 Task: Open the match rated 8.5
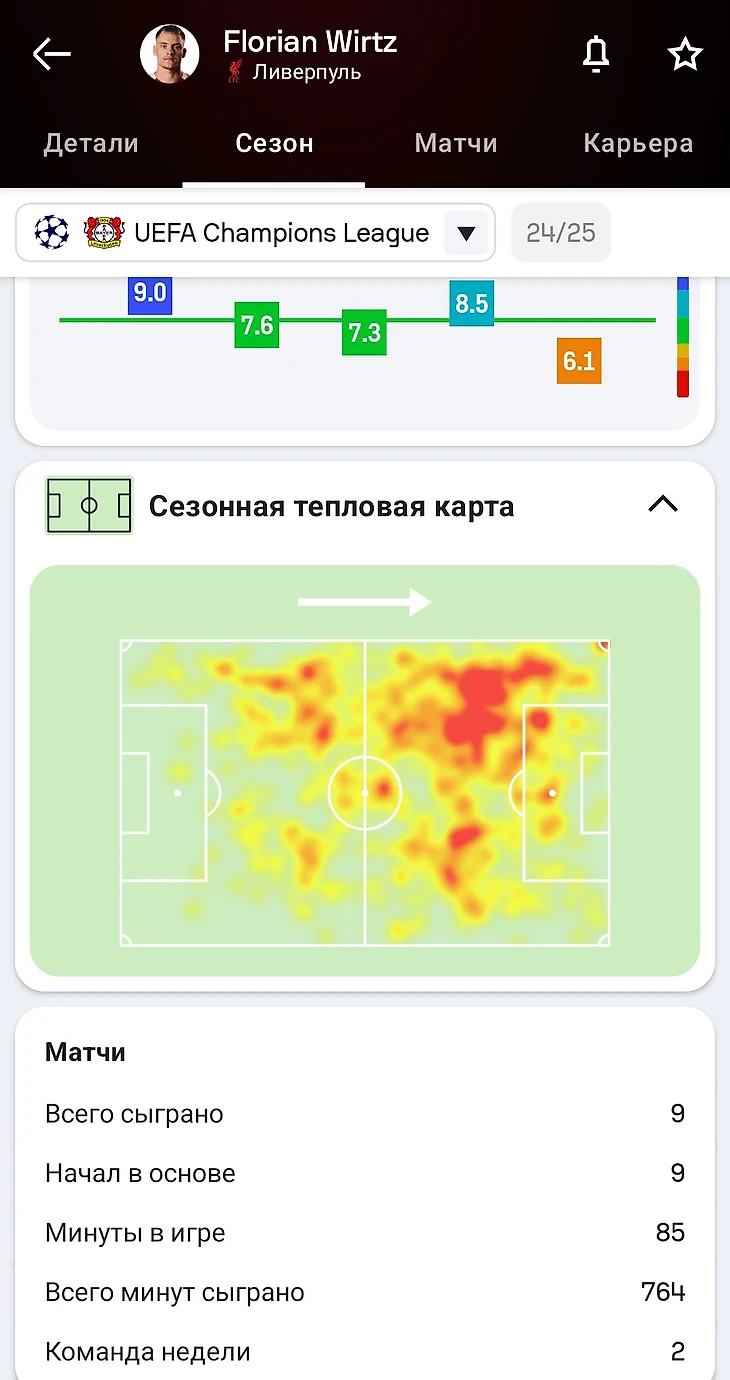click(x=472, y=303)
